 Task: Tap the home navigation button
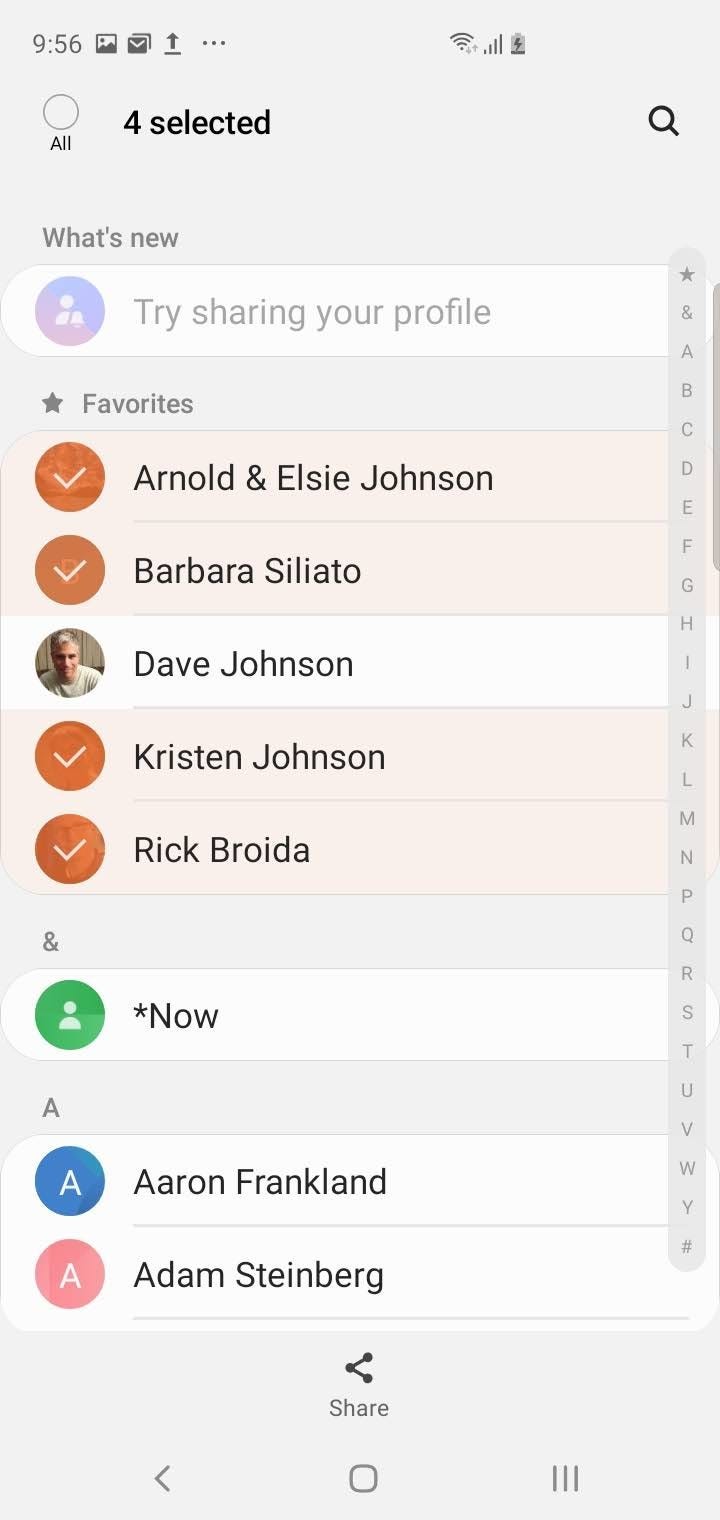[363, 1478]
